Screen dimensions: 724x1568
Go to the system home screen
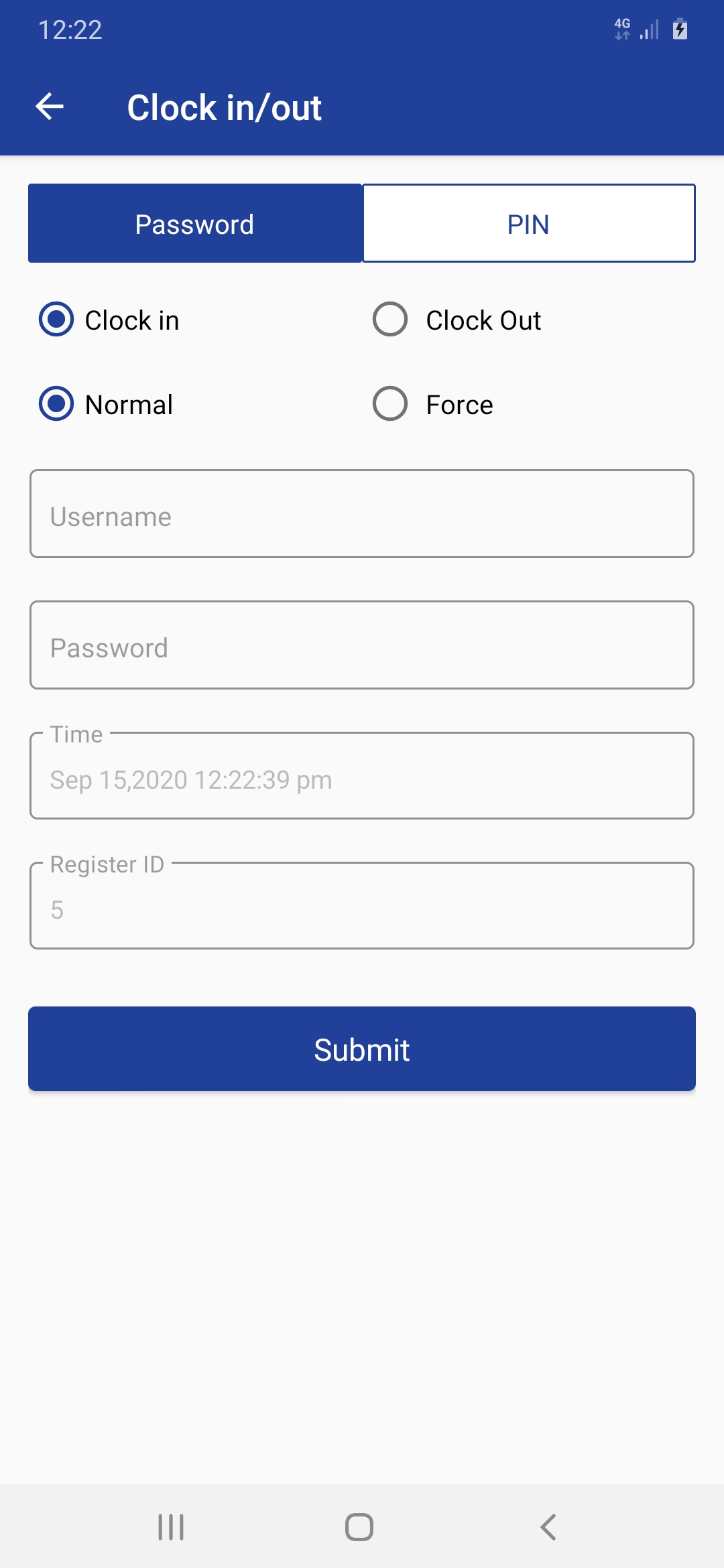tap(359, 1527)
